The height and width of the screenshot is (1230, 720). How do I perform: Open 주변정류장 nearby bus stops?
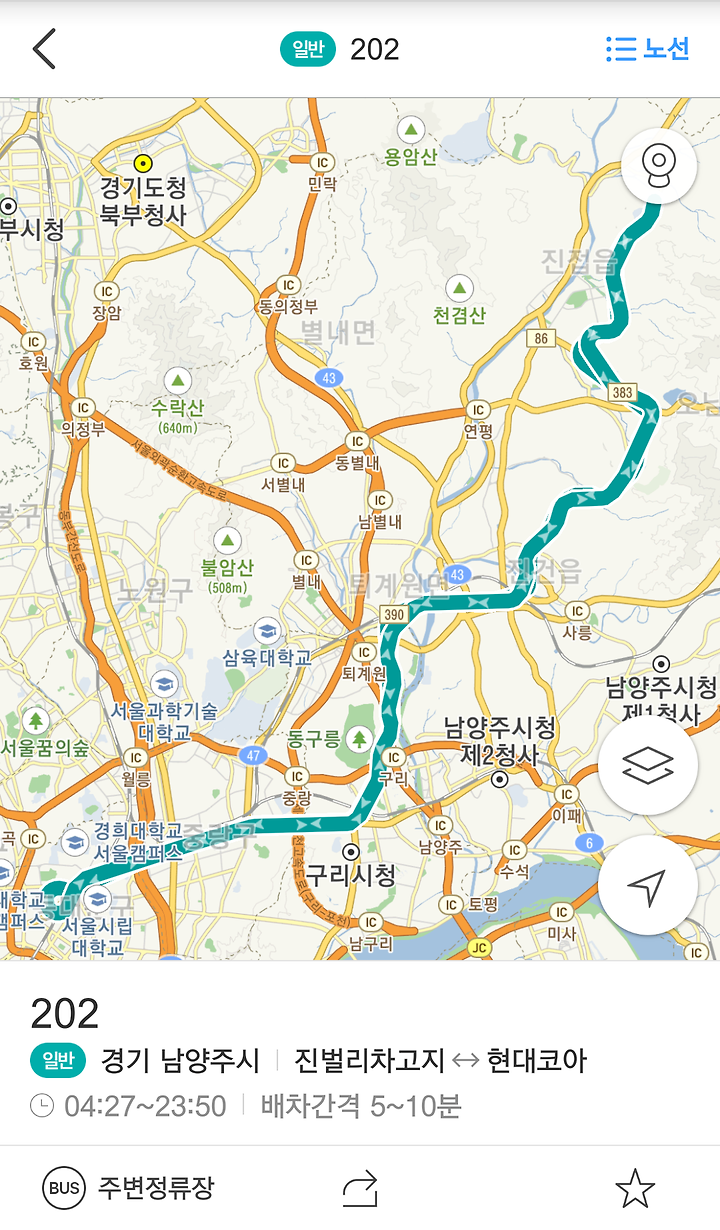(128, 1188)
